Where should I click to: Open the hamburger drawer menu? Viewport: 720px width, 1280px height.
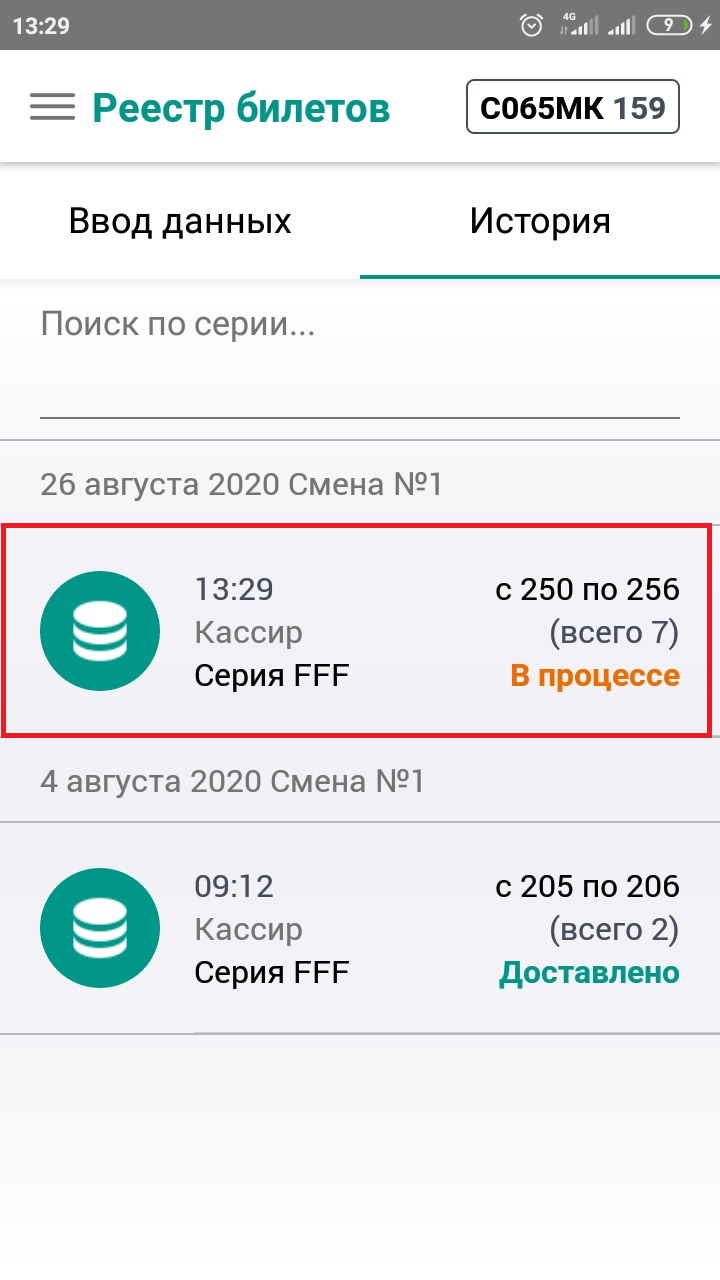click(53, 107)
